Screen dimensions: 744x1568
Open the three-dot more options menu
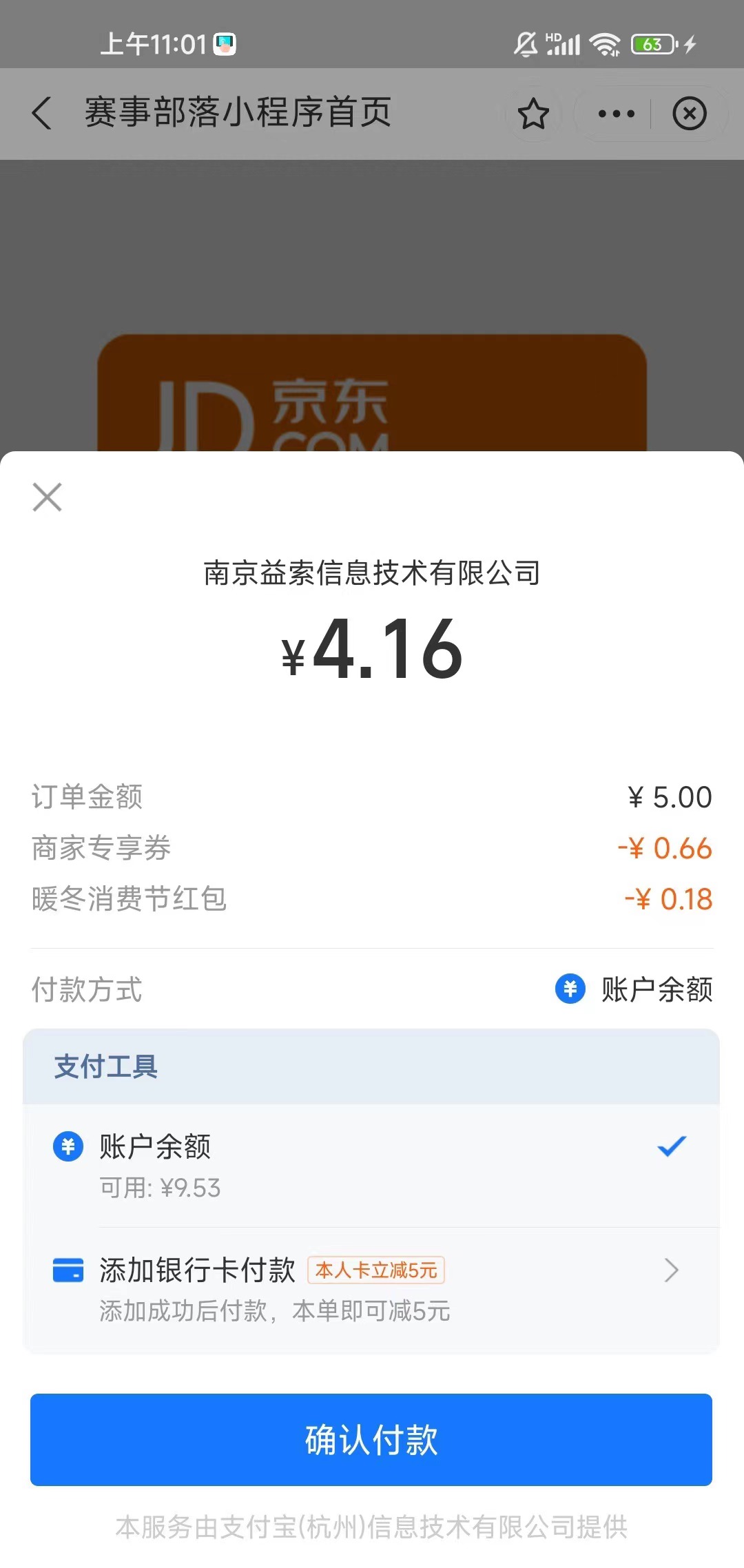point(616,114)
